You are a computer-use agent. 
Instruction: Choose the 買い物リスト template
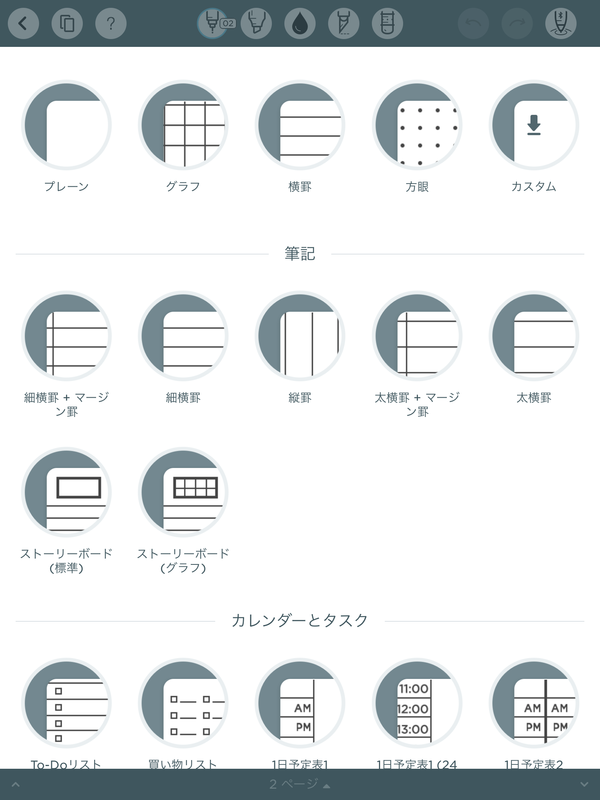pos(182,703)
